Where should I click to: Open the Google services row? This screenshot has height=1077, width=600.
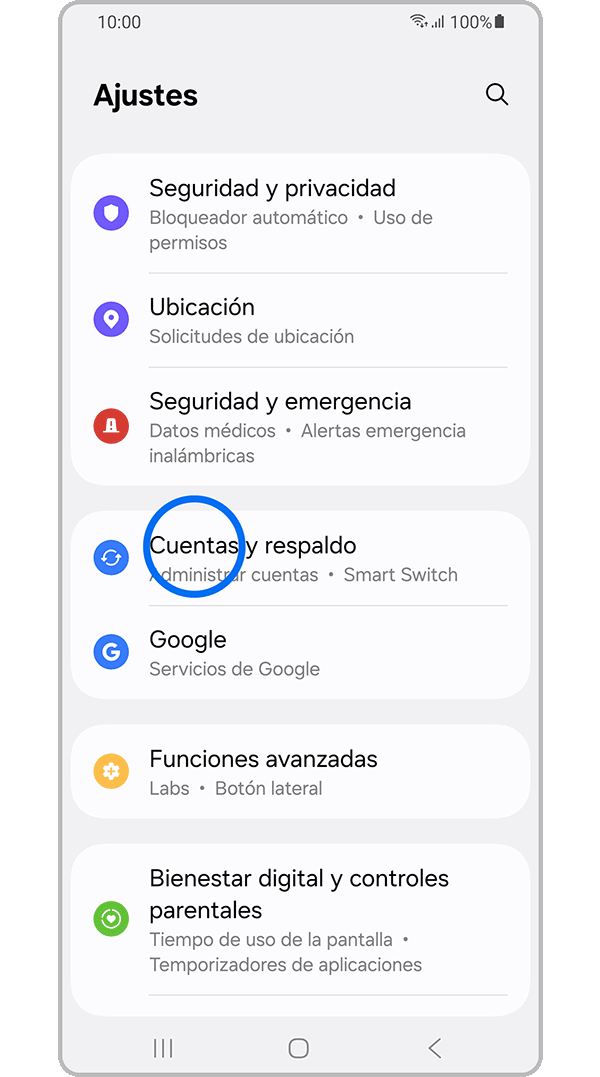coord(300,653)
